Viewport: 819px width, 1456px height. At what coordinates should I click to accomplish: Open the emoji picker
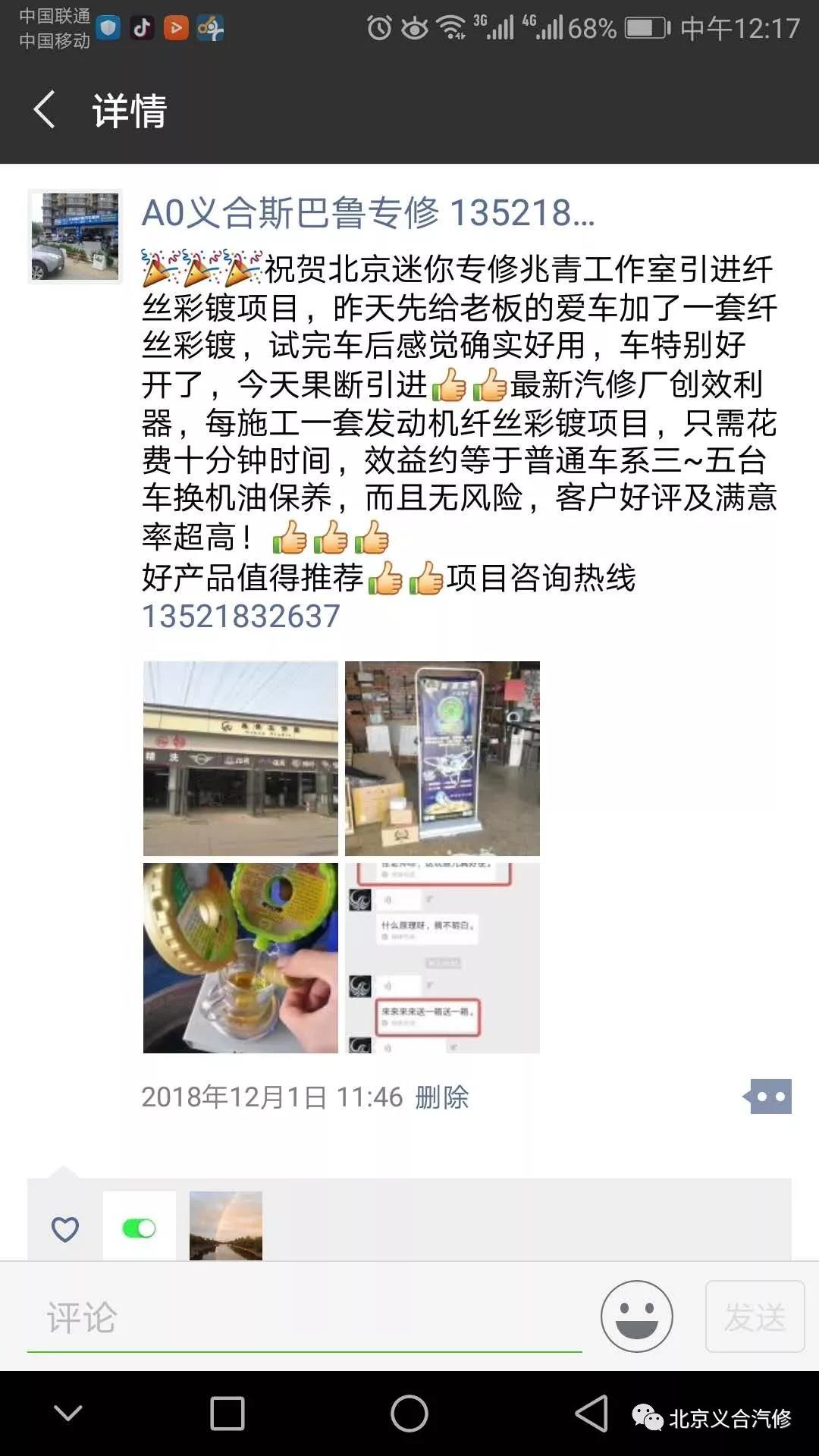pos(636,1316)
